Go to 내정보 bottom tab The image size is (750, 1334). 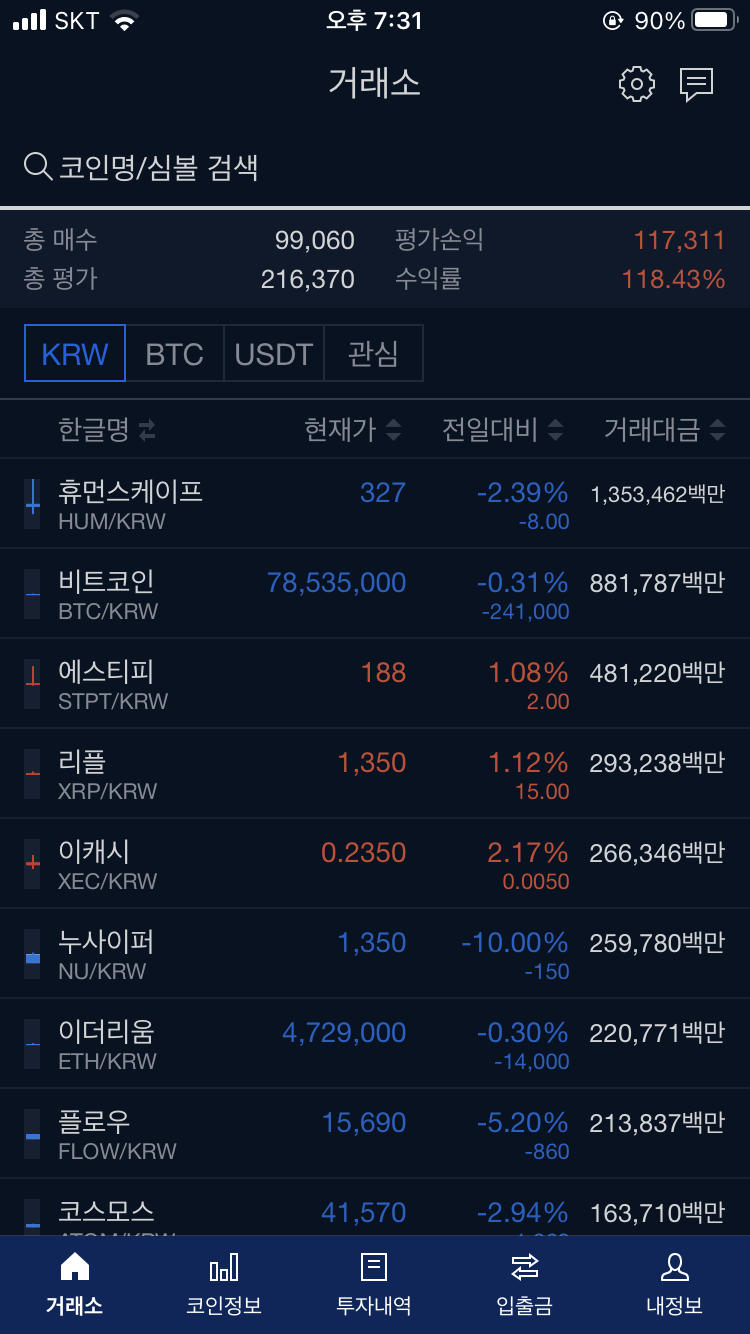674,1285
